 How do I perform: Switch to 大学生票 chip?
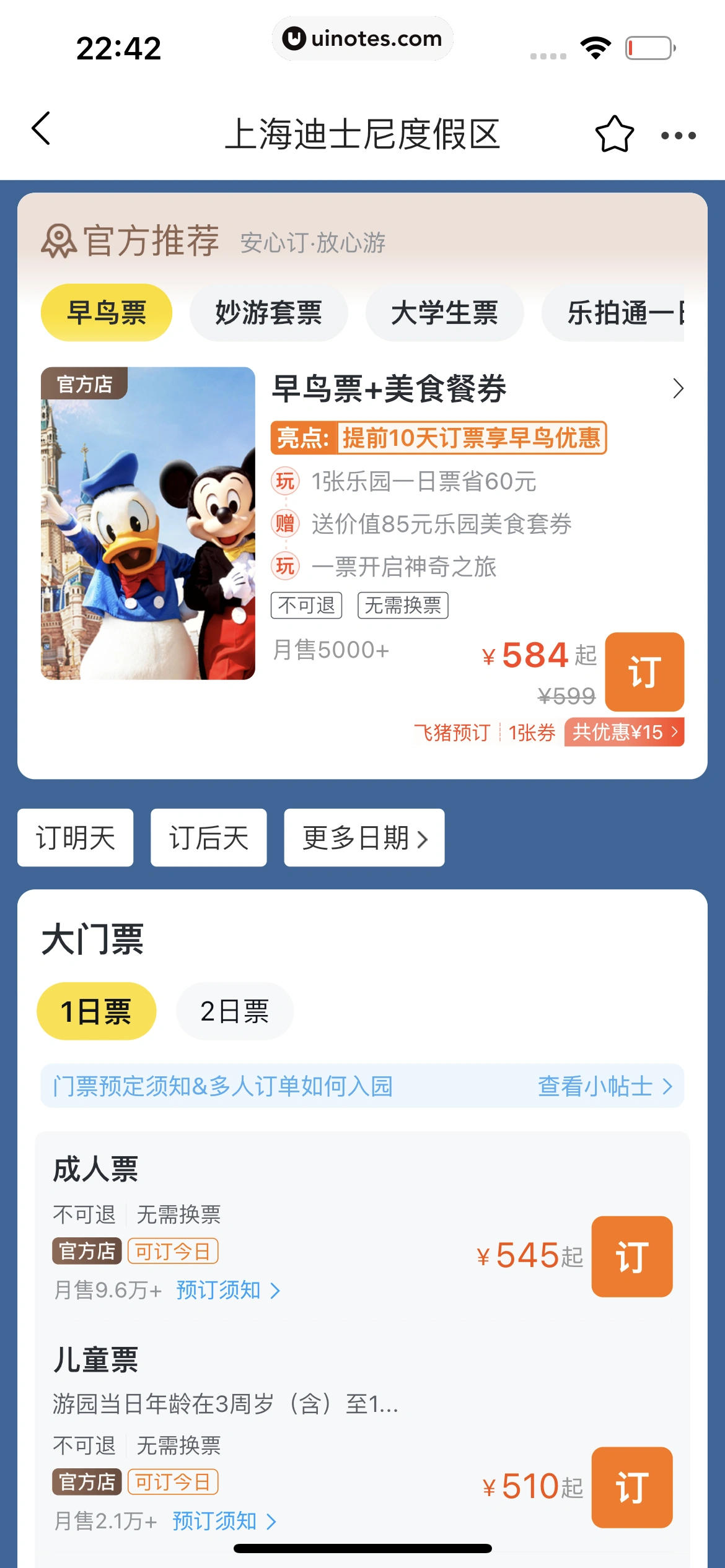click(x=444, y=313)
